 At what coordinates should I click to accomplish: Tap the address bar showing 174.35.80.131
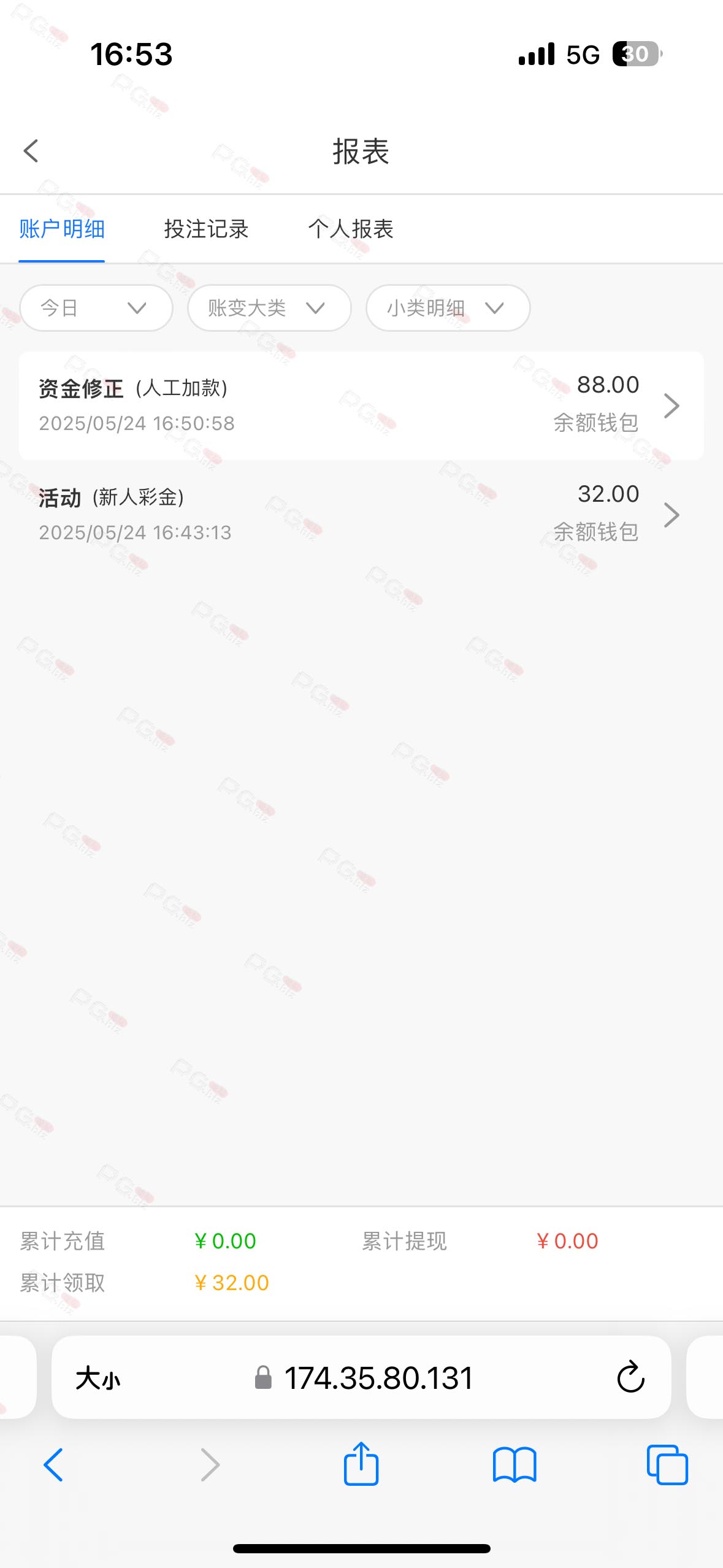[x=361, y=1378]
